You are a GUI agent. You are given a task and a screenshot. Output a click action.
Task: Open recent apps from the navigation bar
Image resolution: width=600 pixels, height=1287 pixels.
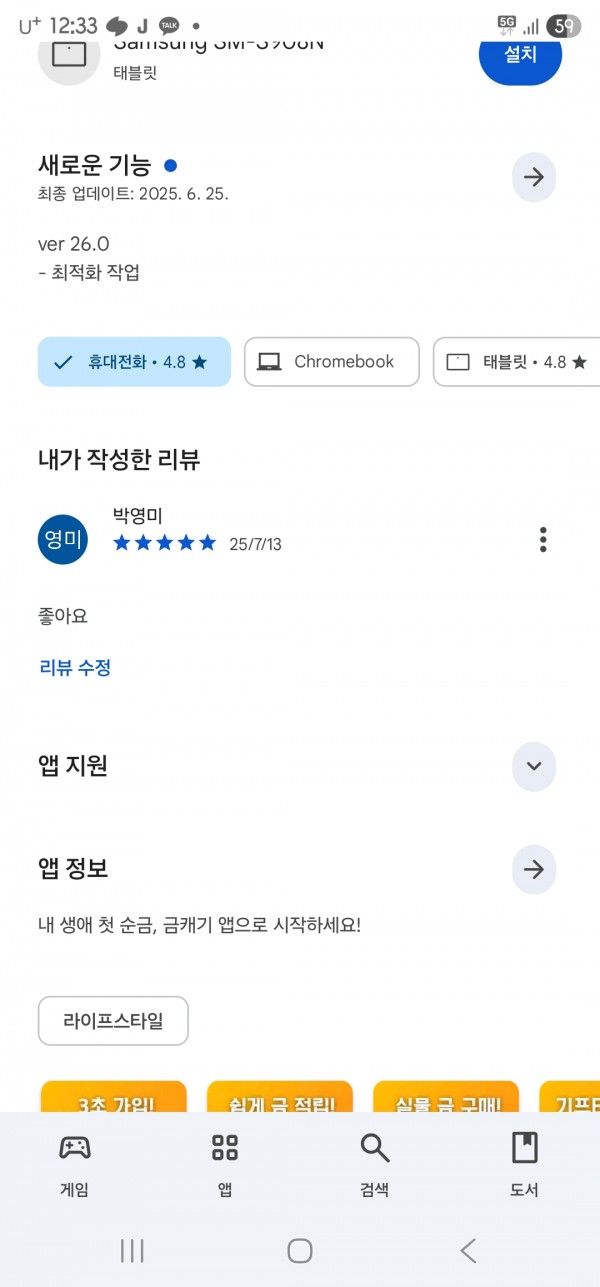tap(132, 1250)
